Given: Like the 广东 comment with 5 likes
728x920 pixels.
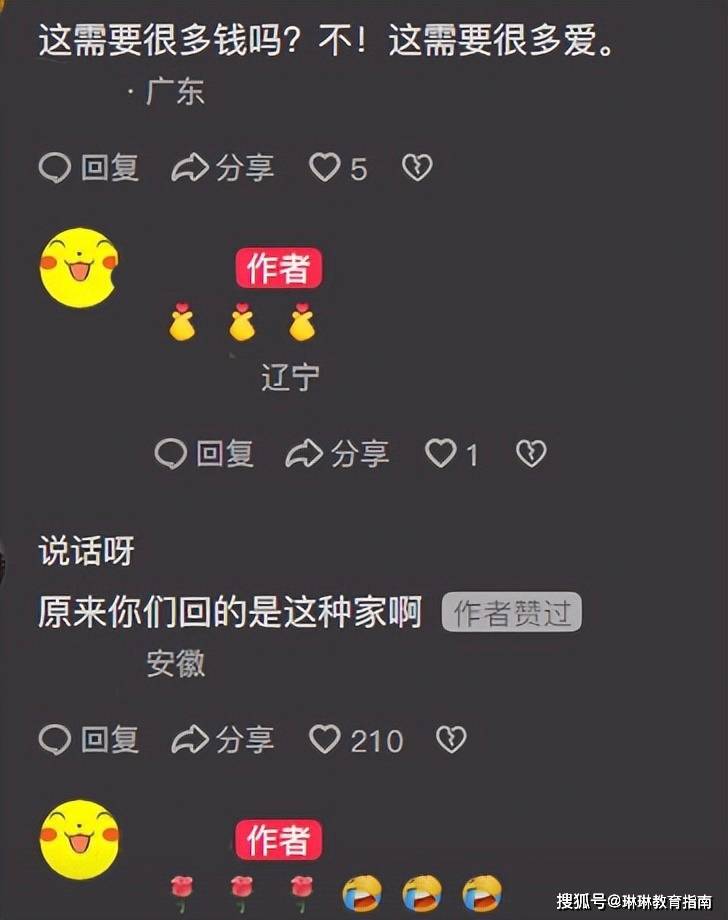Looking at the screenshot, I should (325, 168).
